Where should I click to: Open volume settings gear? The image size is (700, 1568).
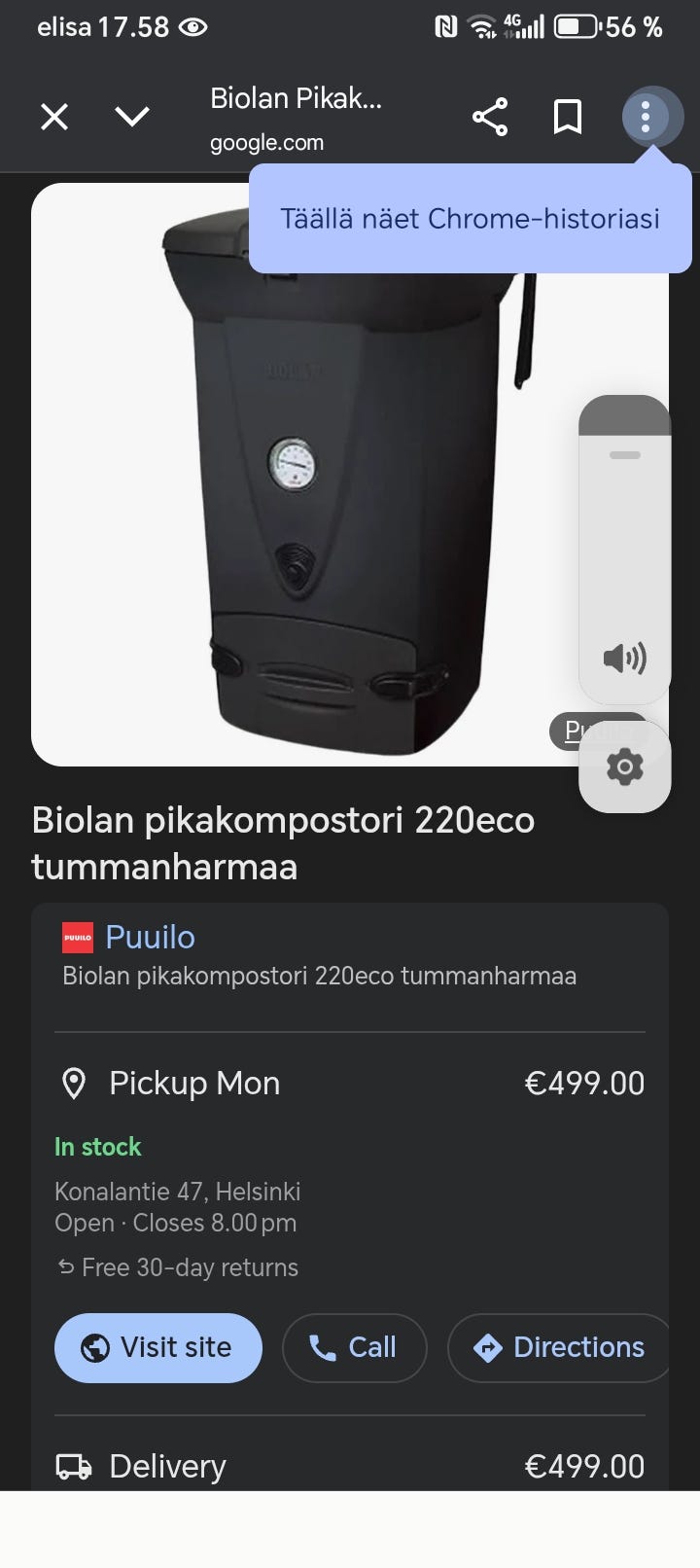[x=624, y=767]
